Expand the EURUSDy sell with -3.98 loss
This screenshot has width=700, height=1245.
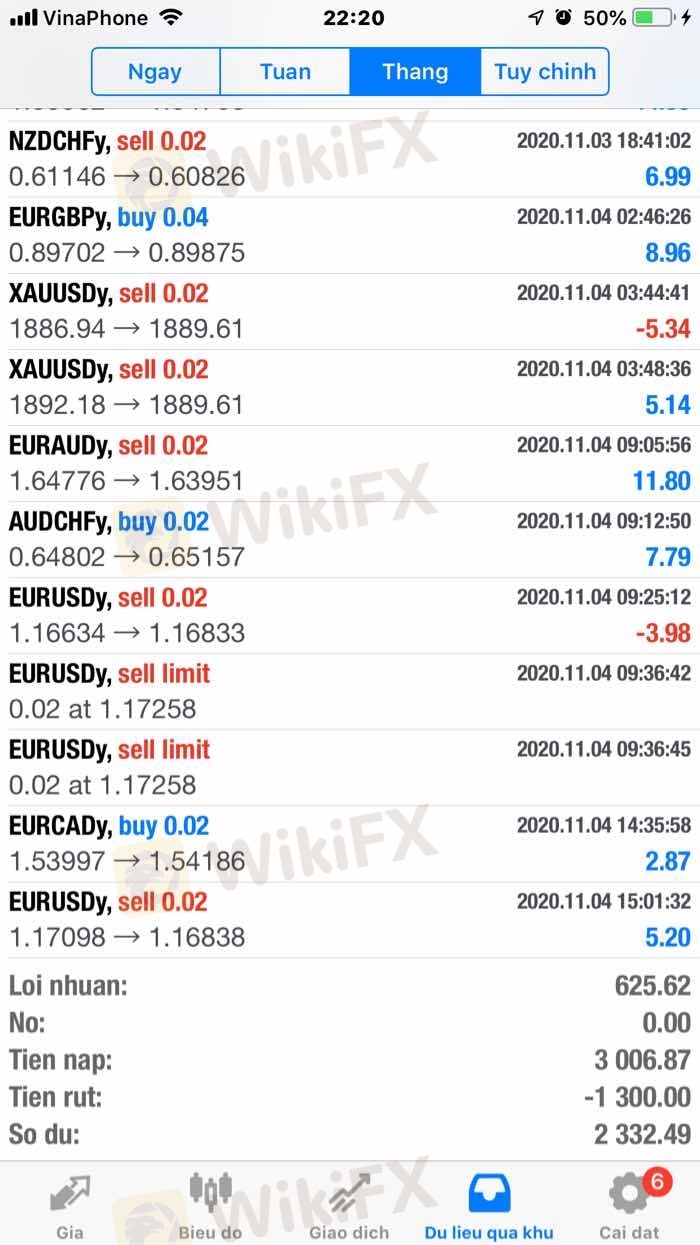pos(350,616)
